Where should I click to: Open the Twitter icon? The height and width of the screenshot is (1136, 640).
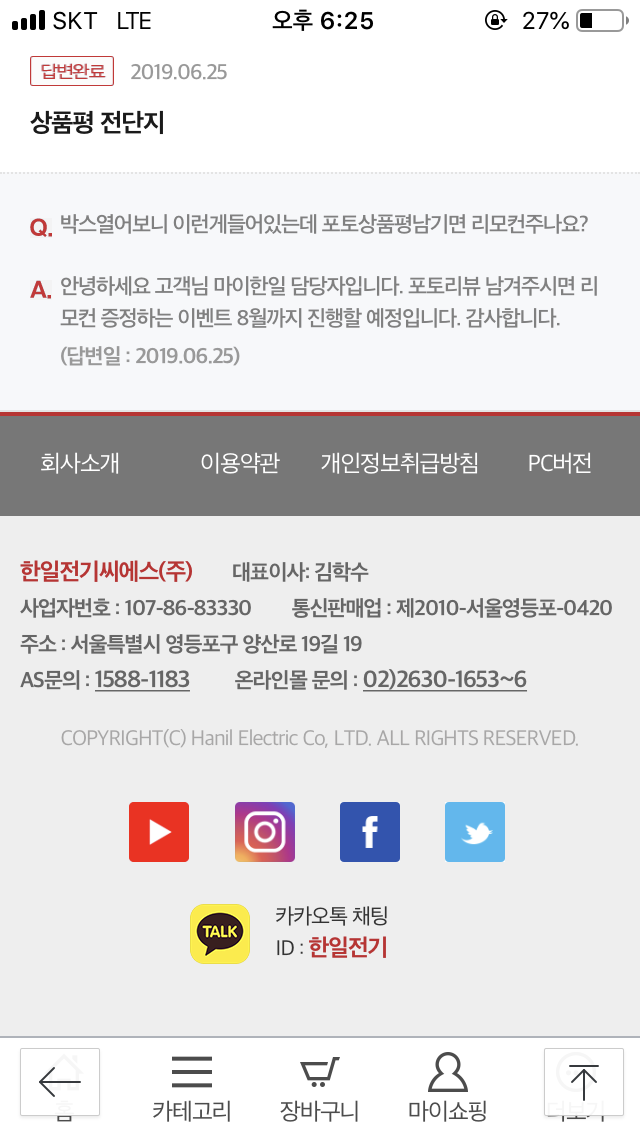click(475, 832)
